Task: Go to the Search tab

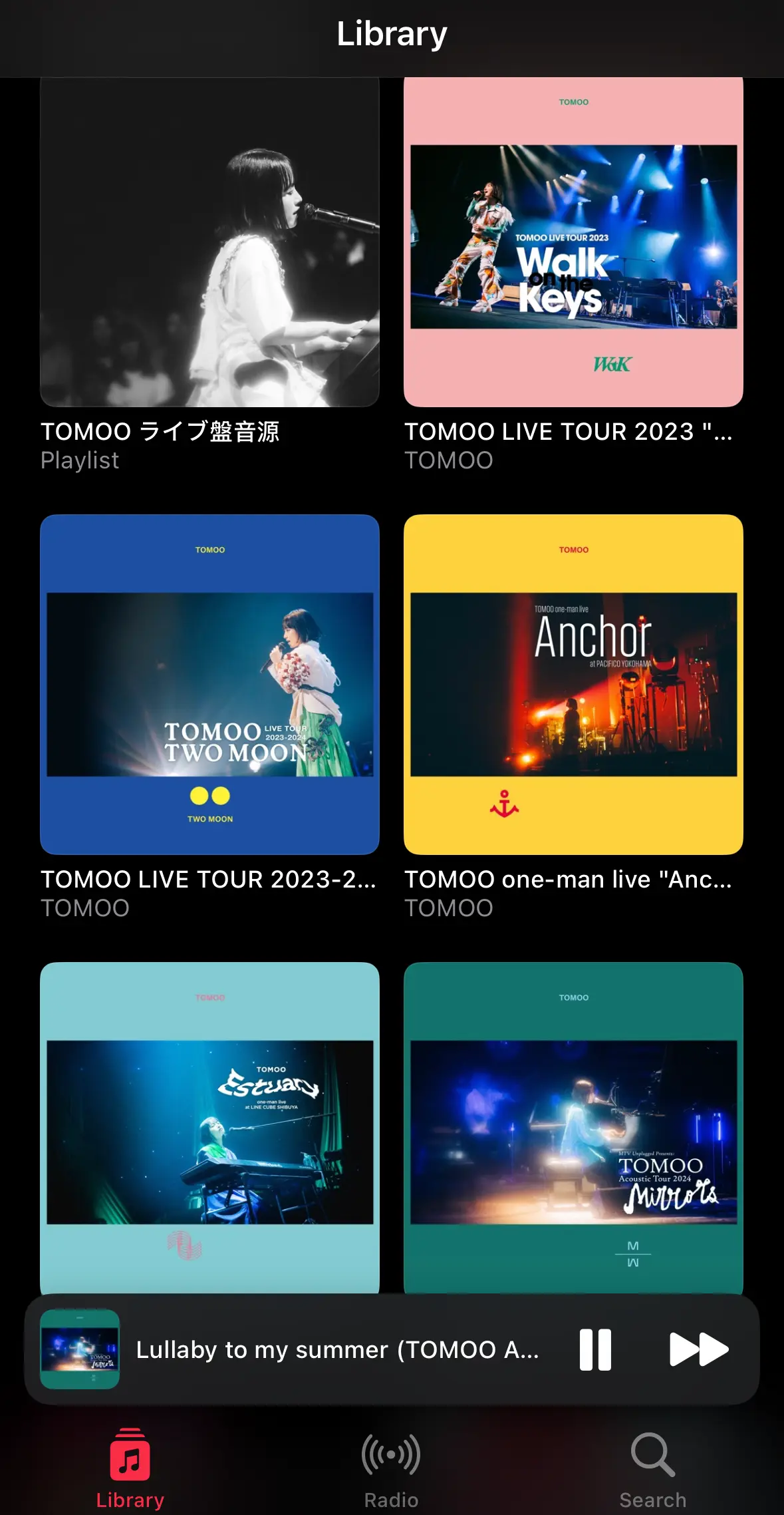Action: coord(652,1467)
